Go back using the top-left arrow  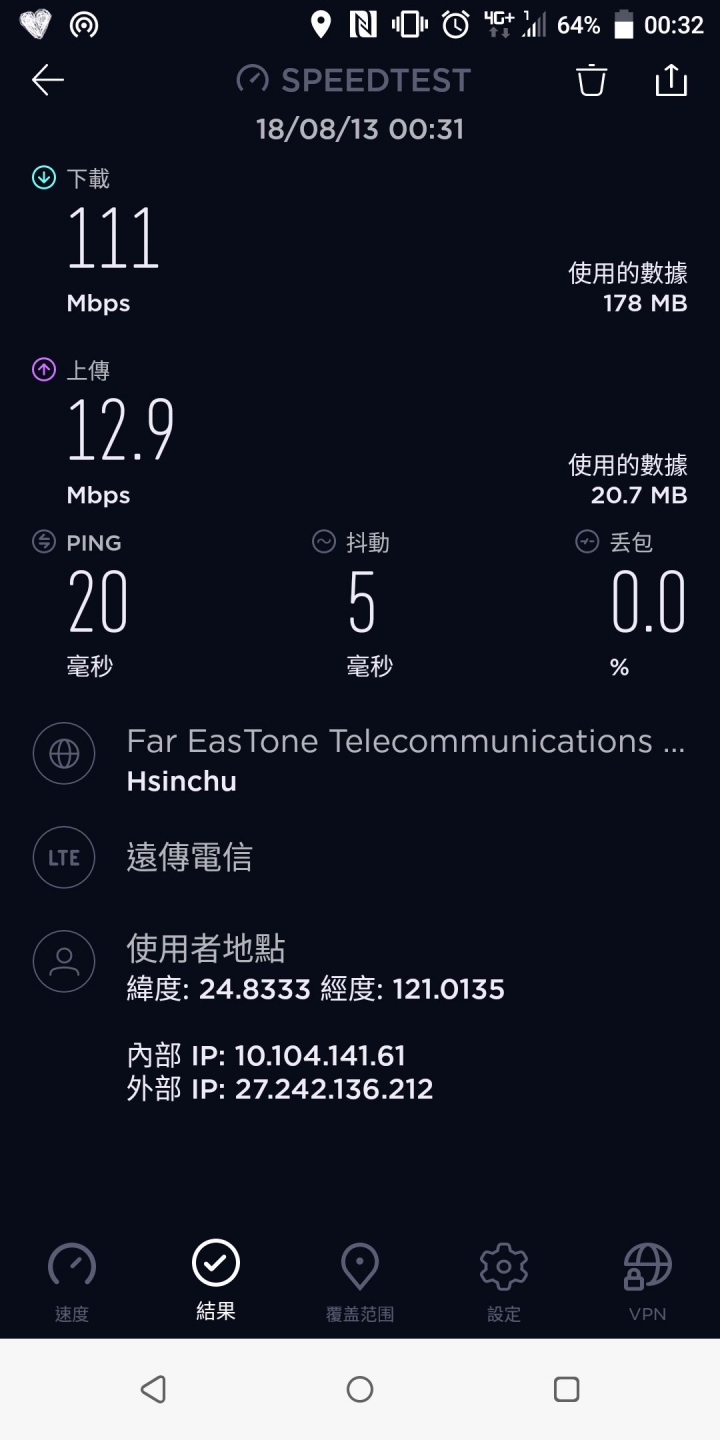[x=47, y=80]
